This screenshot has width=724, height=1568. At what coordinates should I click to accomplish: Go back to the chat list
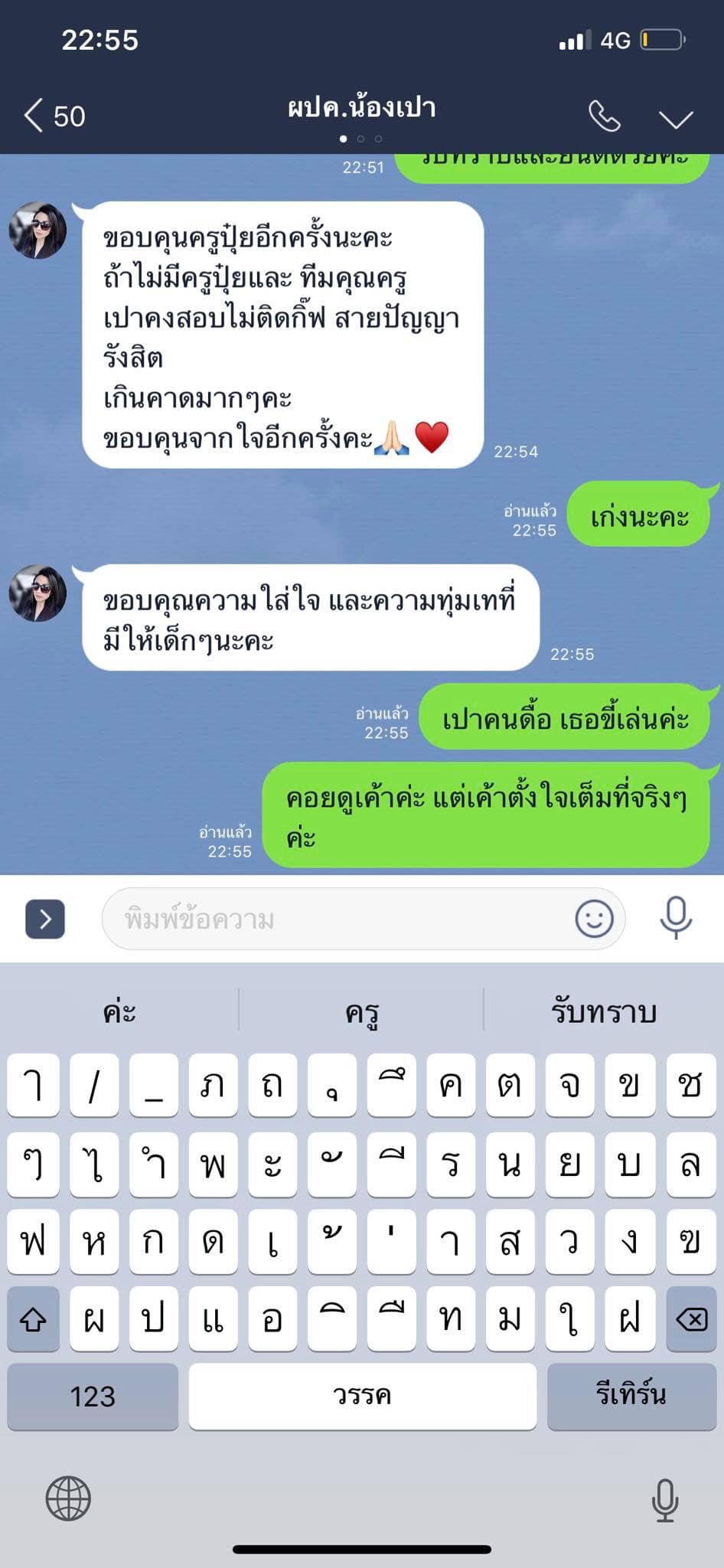click(x=54, y=116)
